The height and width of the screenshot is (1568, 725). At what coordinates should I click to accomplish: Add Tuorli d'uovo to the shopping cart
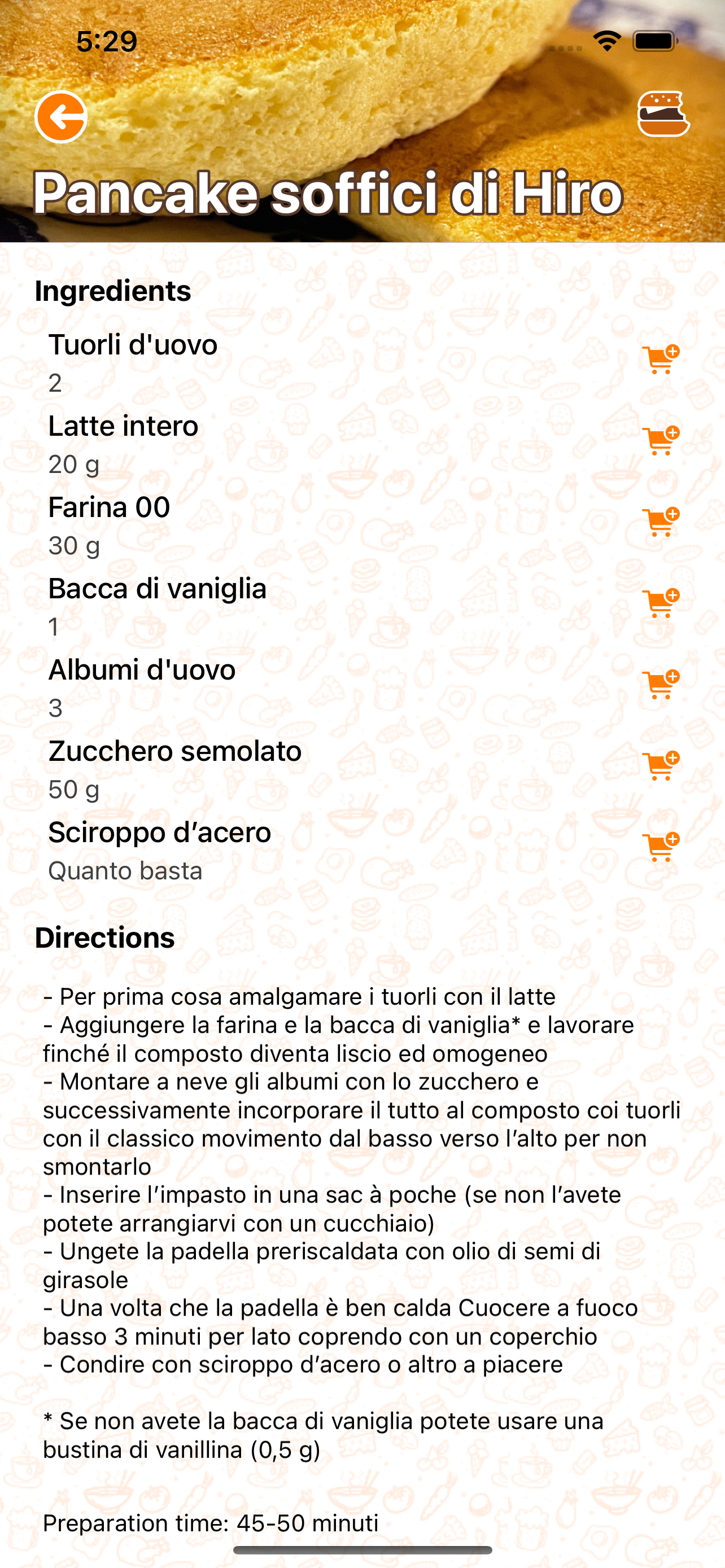click(x=661, y=359)
